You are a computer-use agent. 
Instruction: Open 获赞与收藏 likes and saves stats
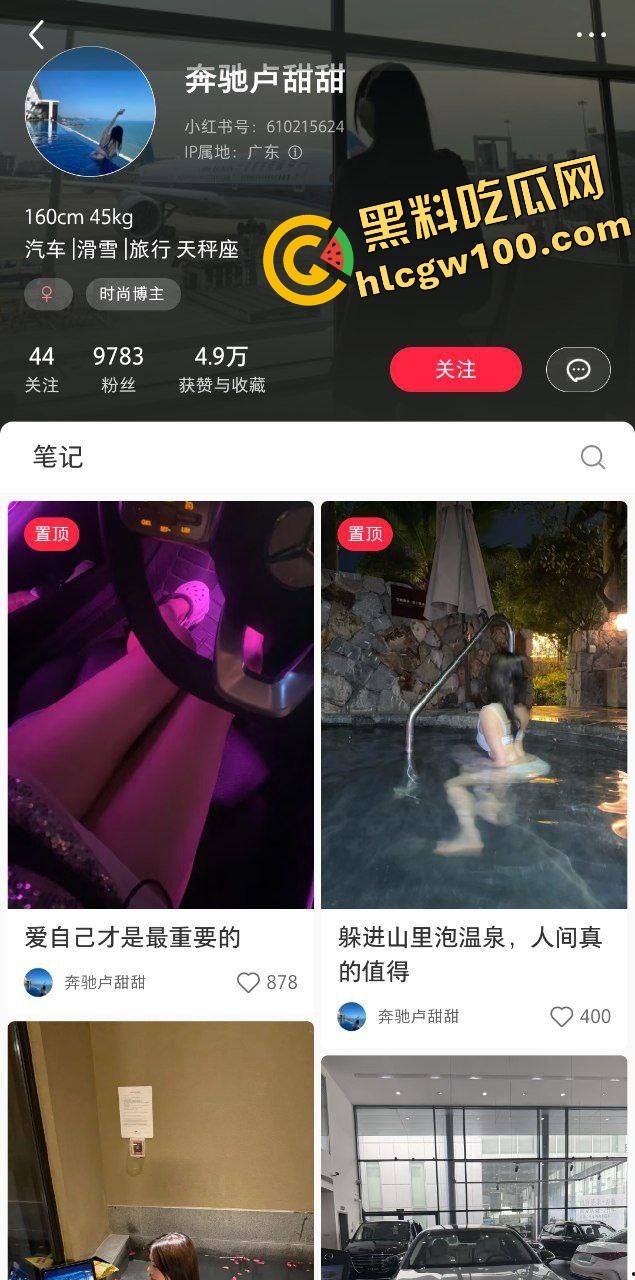click(x=221, y=369)
